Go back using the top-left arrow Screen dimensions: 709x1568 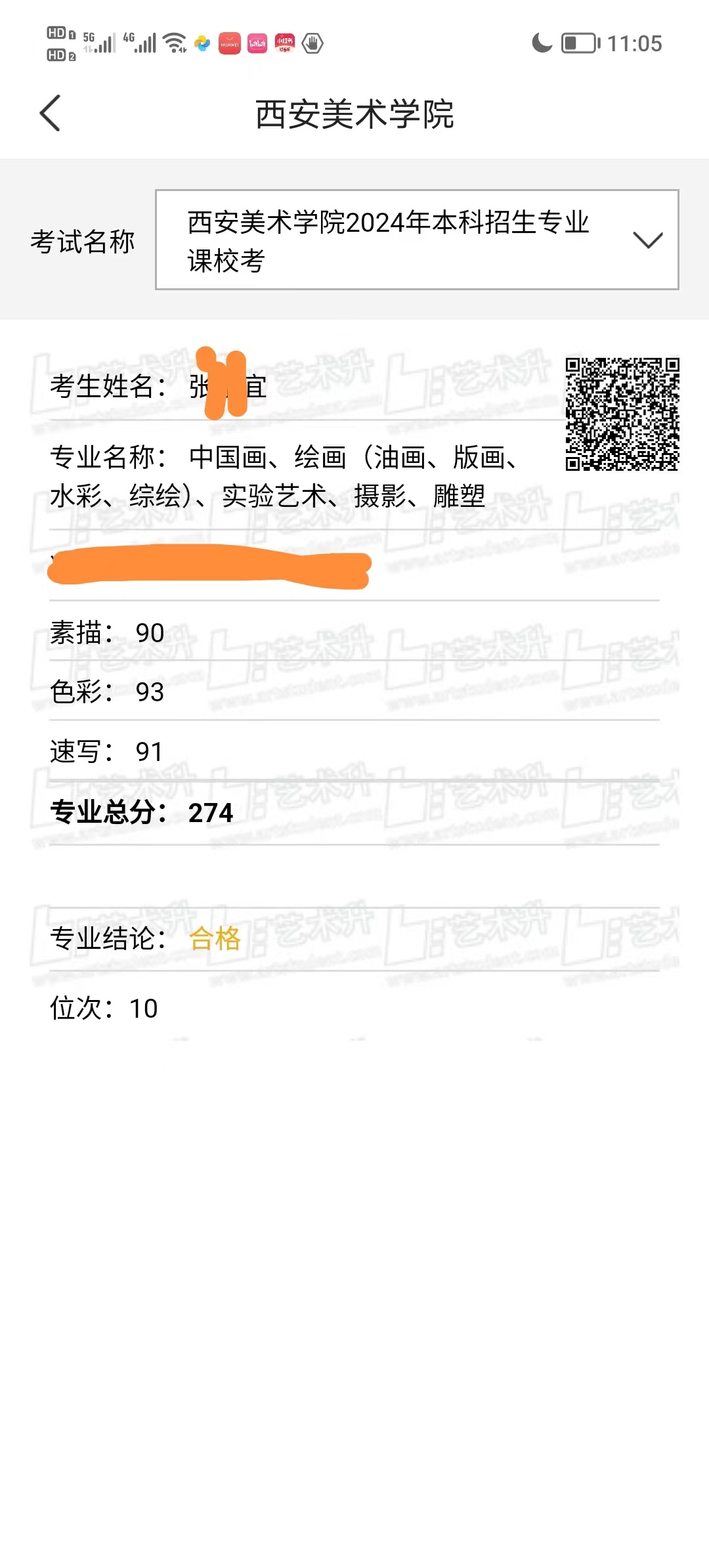tap(51, 113)
